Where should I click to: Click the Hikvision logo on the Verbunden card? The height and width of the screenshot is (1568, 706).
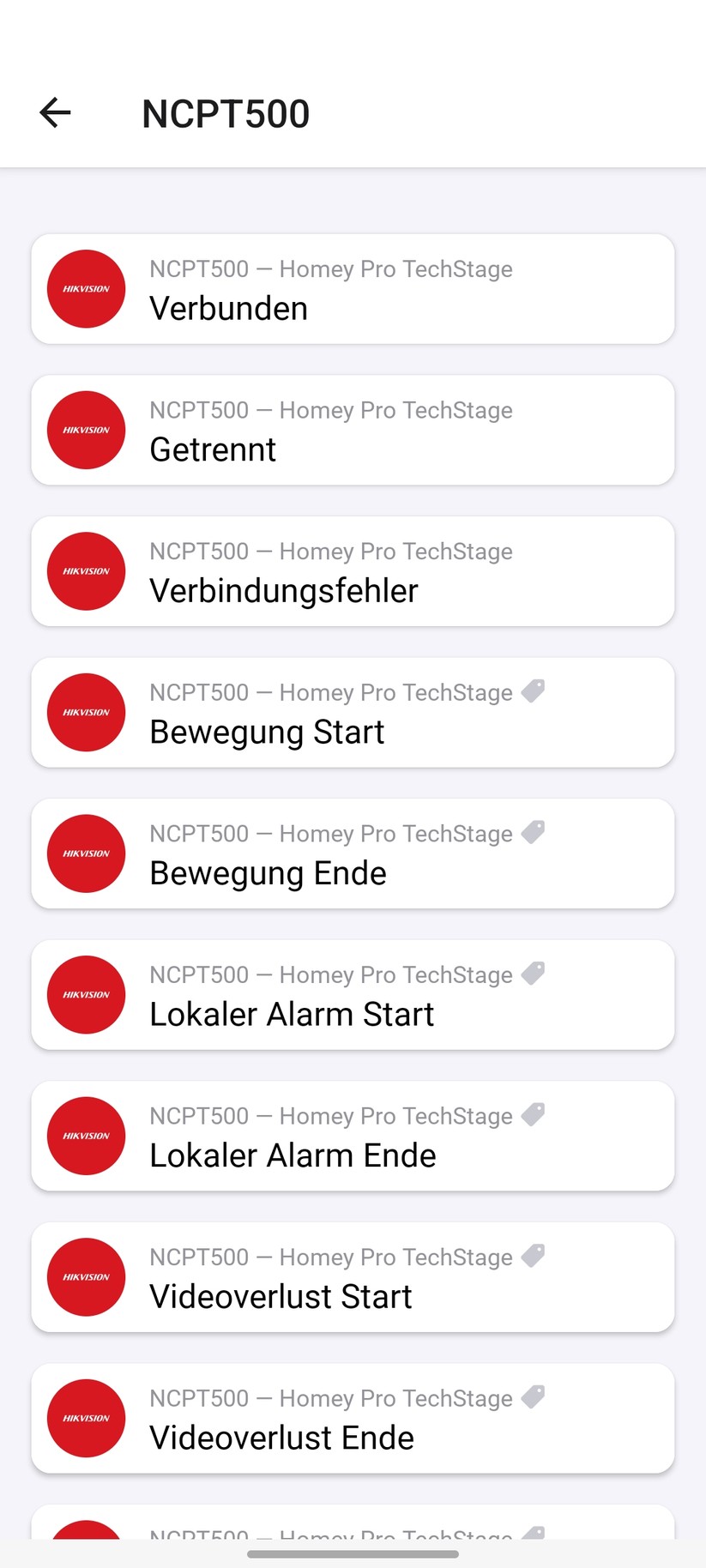pyautogui.click(x=86, y=289)
